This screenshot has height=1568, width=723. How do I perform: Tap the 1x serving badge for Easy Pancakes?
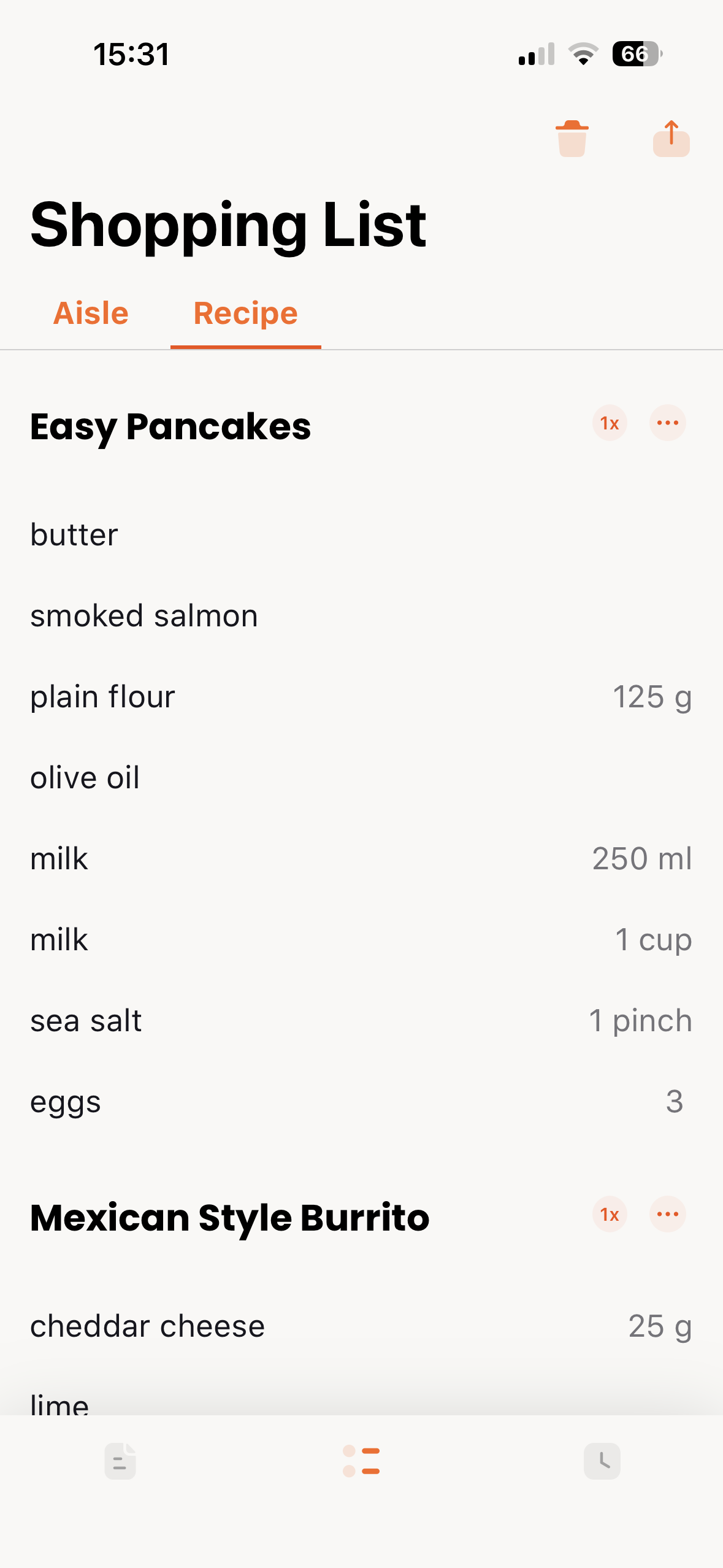point(609,423)
